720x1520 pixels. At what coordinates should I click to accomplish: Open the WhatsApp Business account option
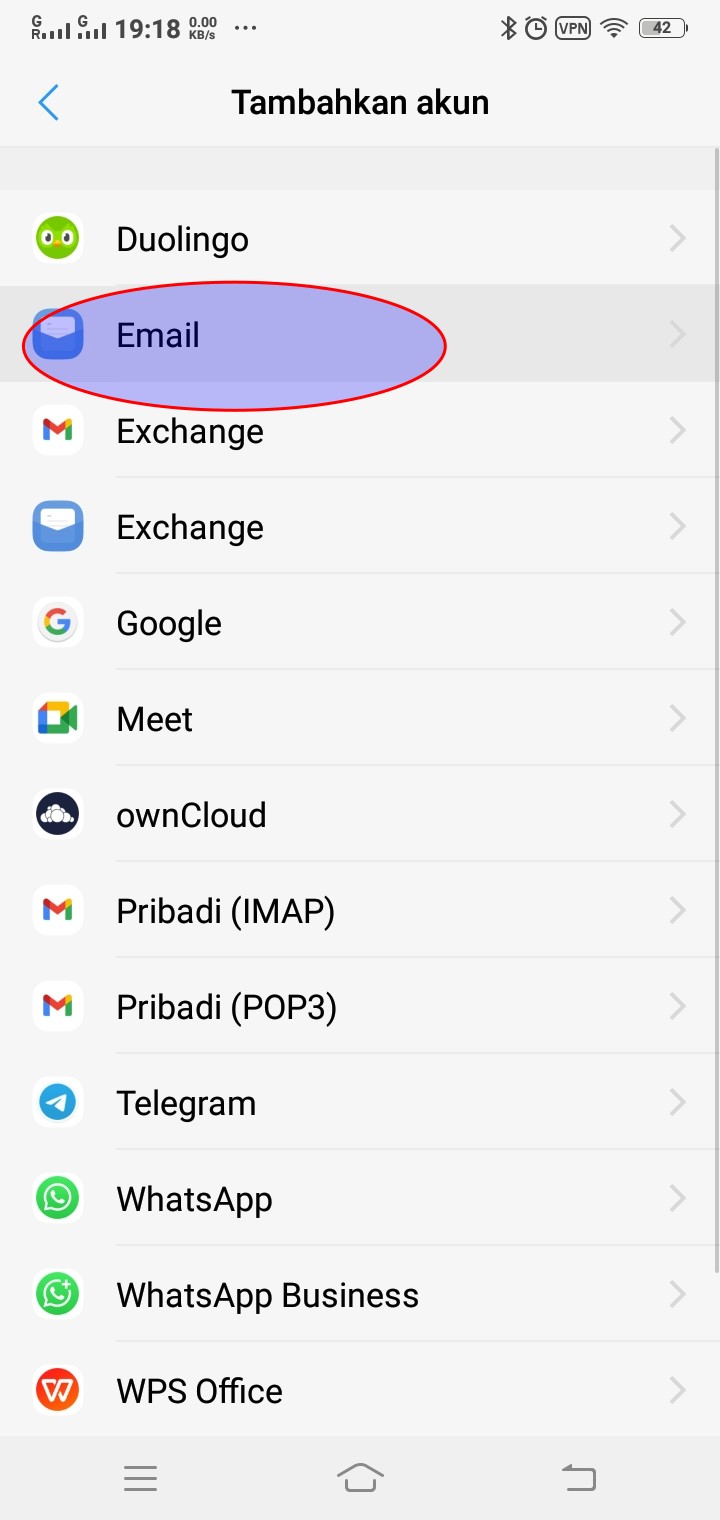(360, 1294)
